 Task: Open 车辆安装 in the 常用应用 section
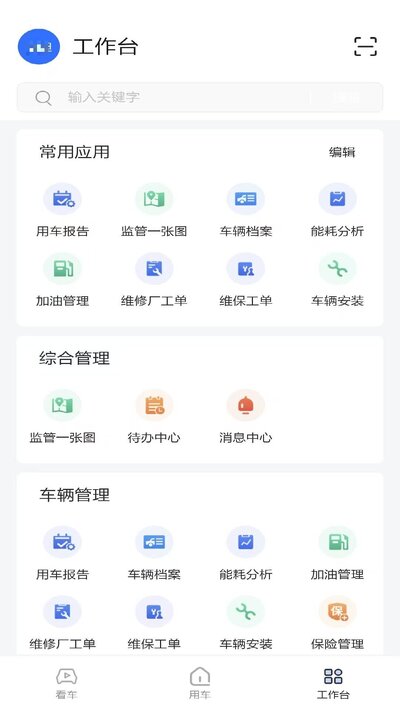click(x=337, y=280)
